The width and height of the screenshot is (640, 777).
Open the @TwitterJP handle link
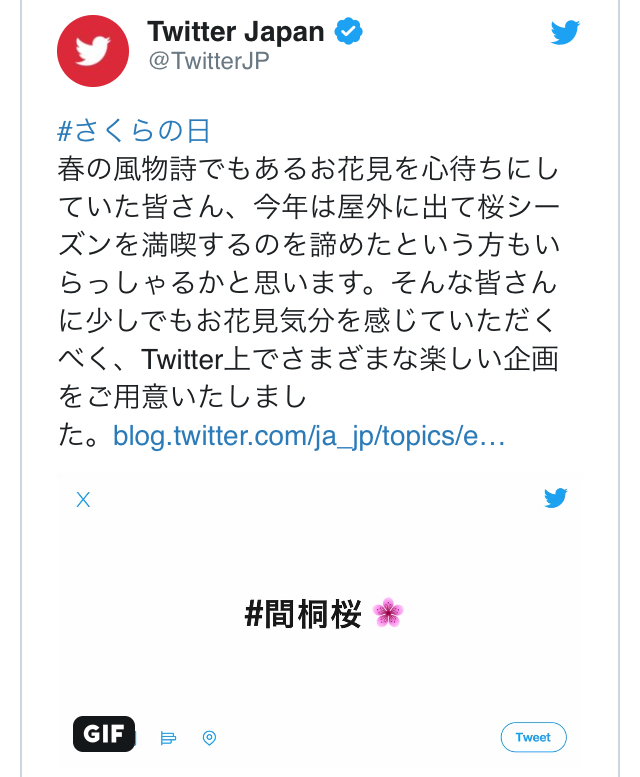(x=208, y=60)
